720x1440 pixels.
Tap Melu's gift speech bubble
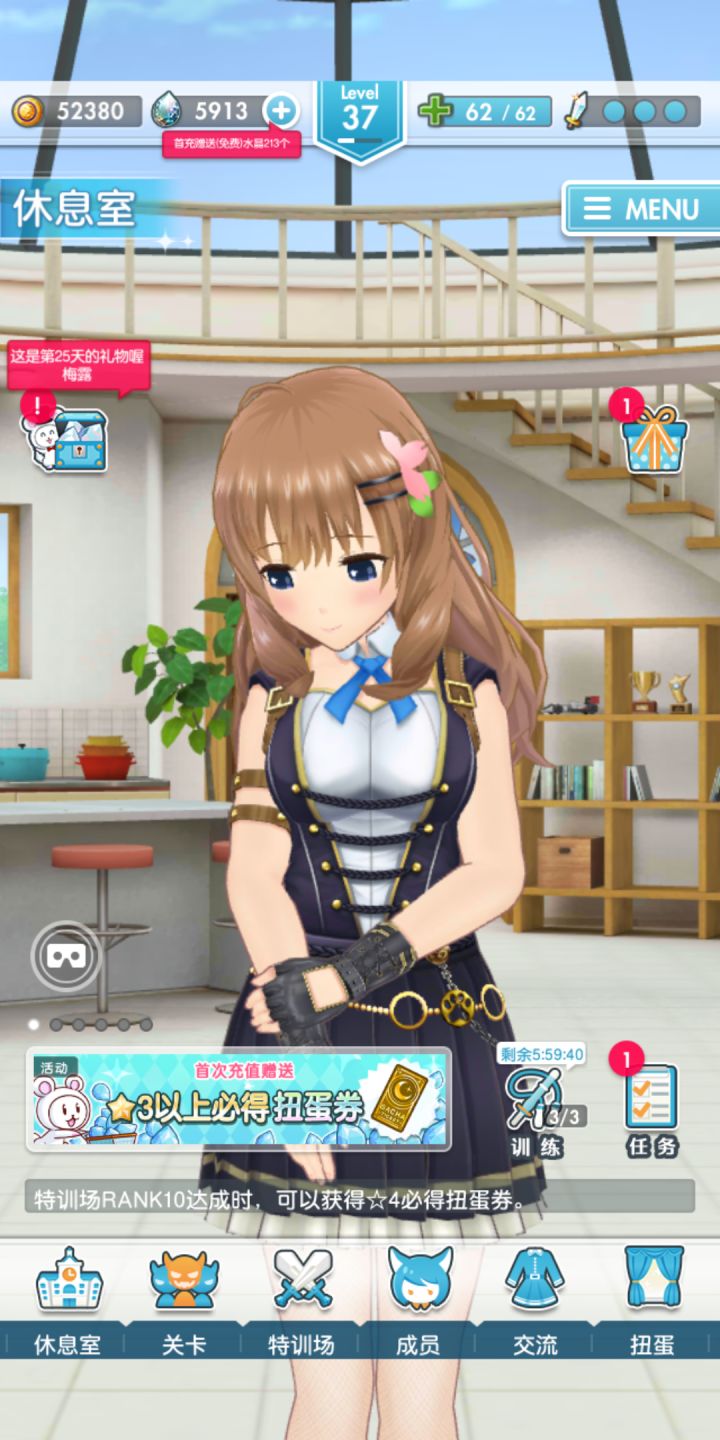point(78,362)
